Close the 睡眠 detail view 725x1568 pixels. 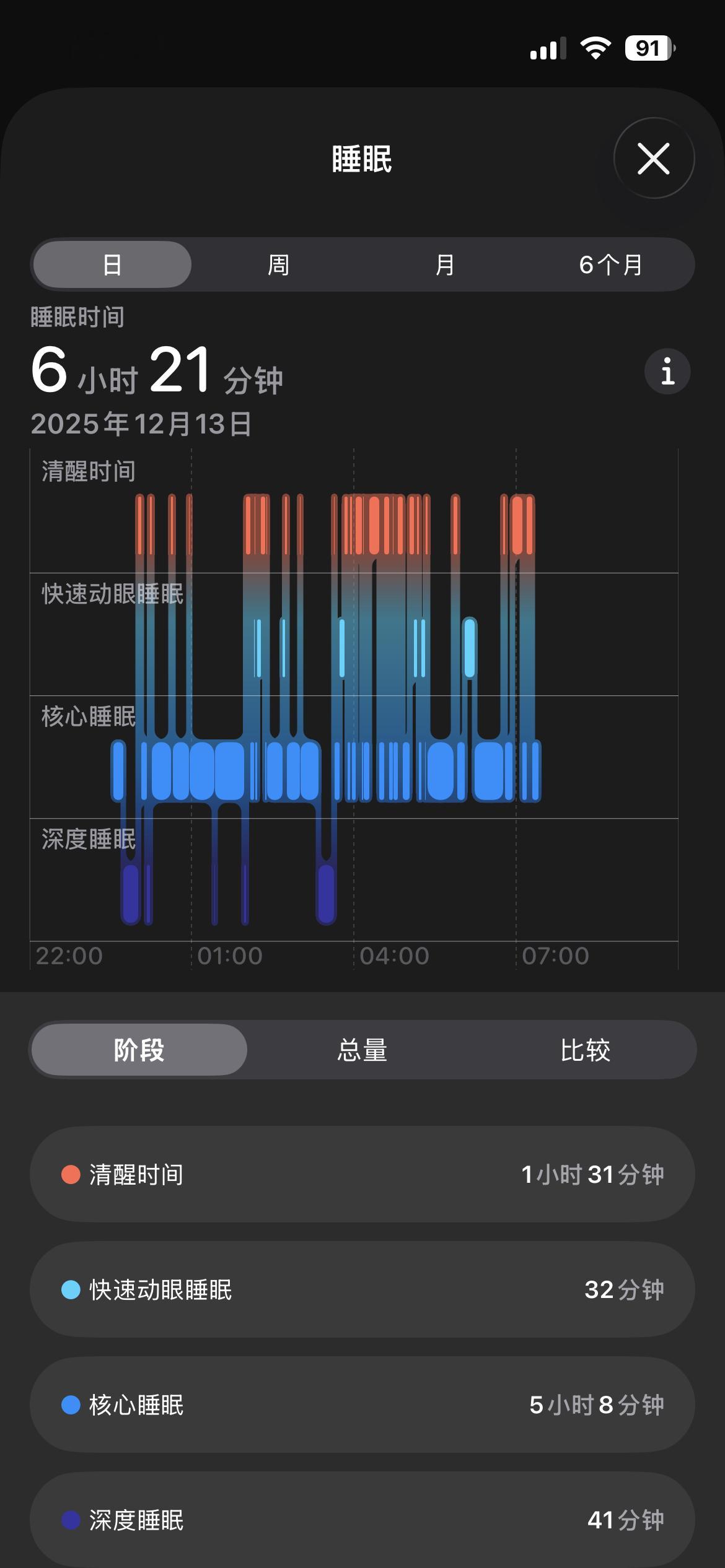tap(653, 159)
